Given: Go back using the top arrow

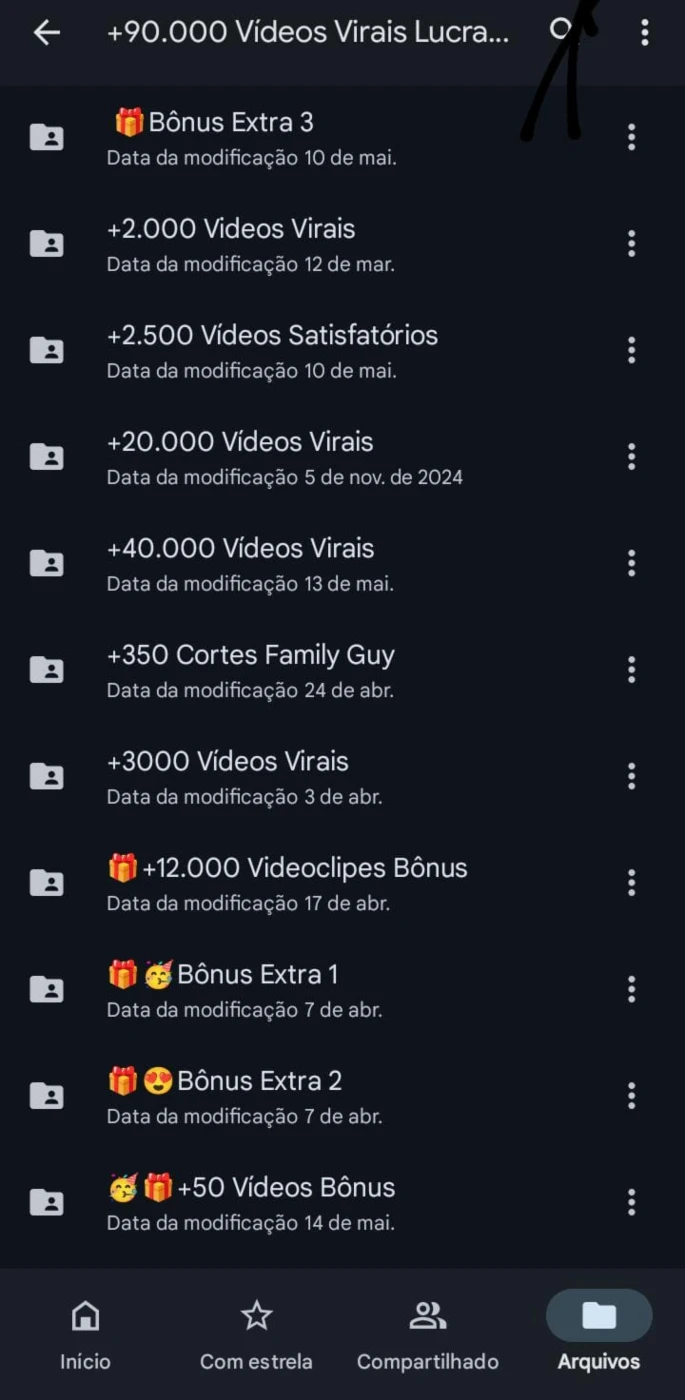Looking at the screenshot, I should tap(46, 33).
